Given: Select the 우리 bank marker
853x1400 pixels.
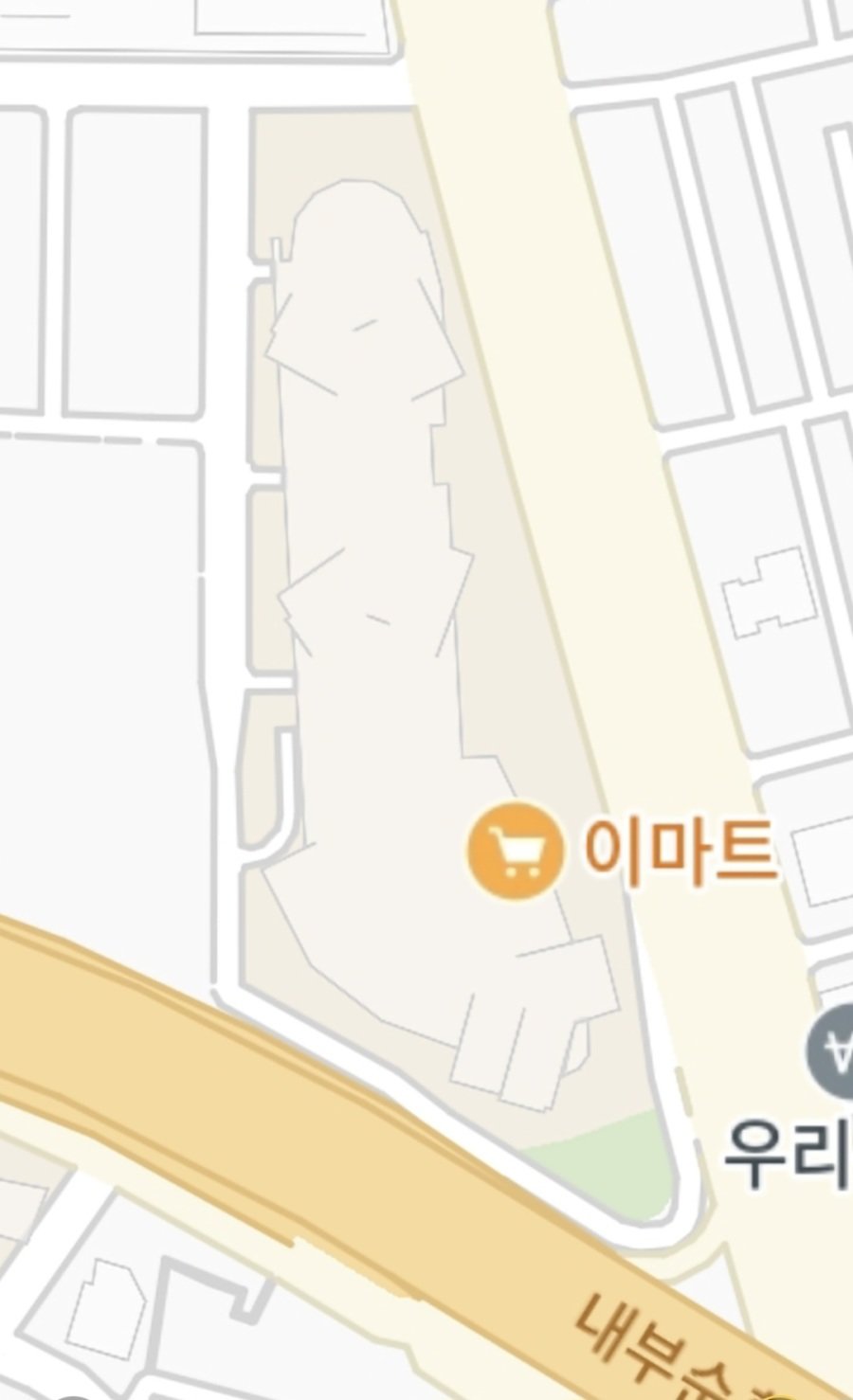Looking at the screenshot, I should [832, 1050].
